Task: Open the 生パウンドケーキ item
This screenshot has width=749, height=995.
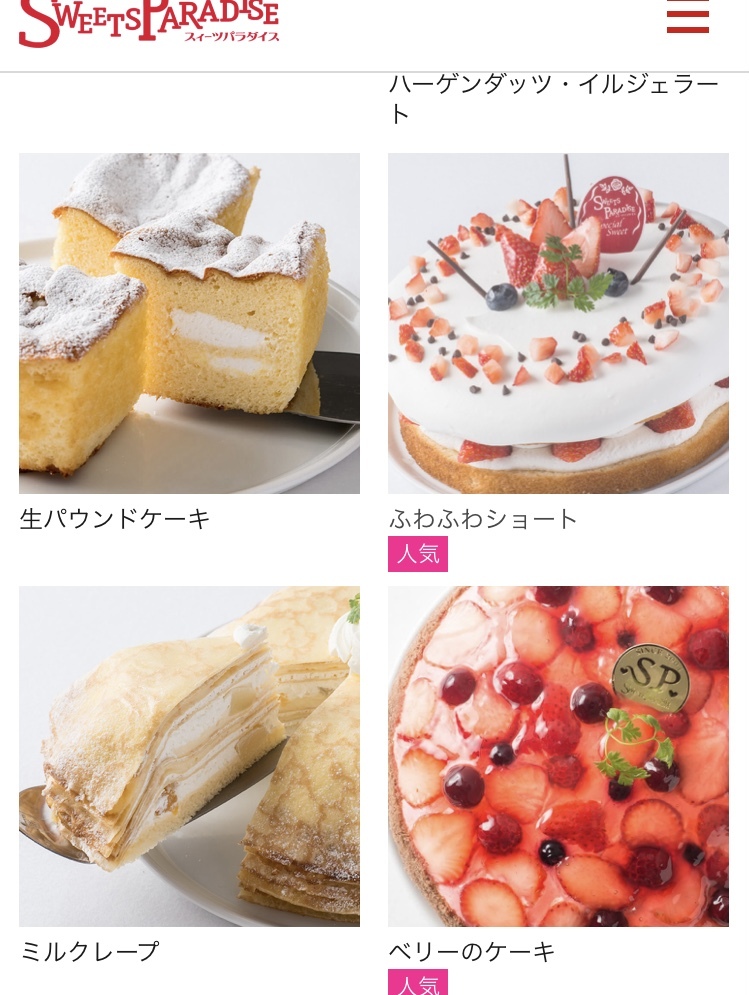Action: (x=189, y=323)
